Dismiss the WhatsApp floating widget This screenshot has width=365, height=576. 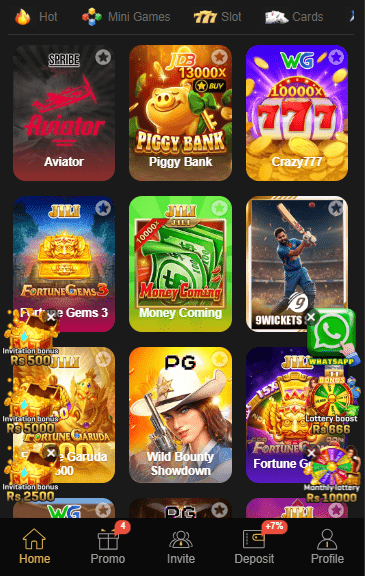point(311,317)
